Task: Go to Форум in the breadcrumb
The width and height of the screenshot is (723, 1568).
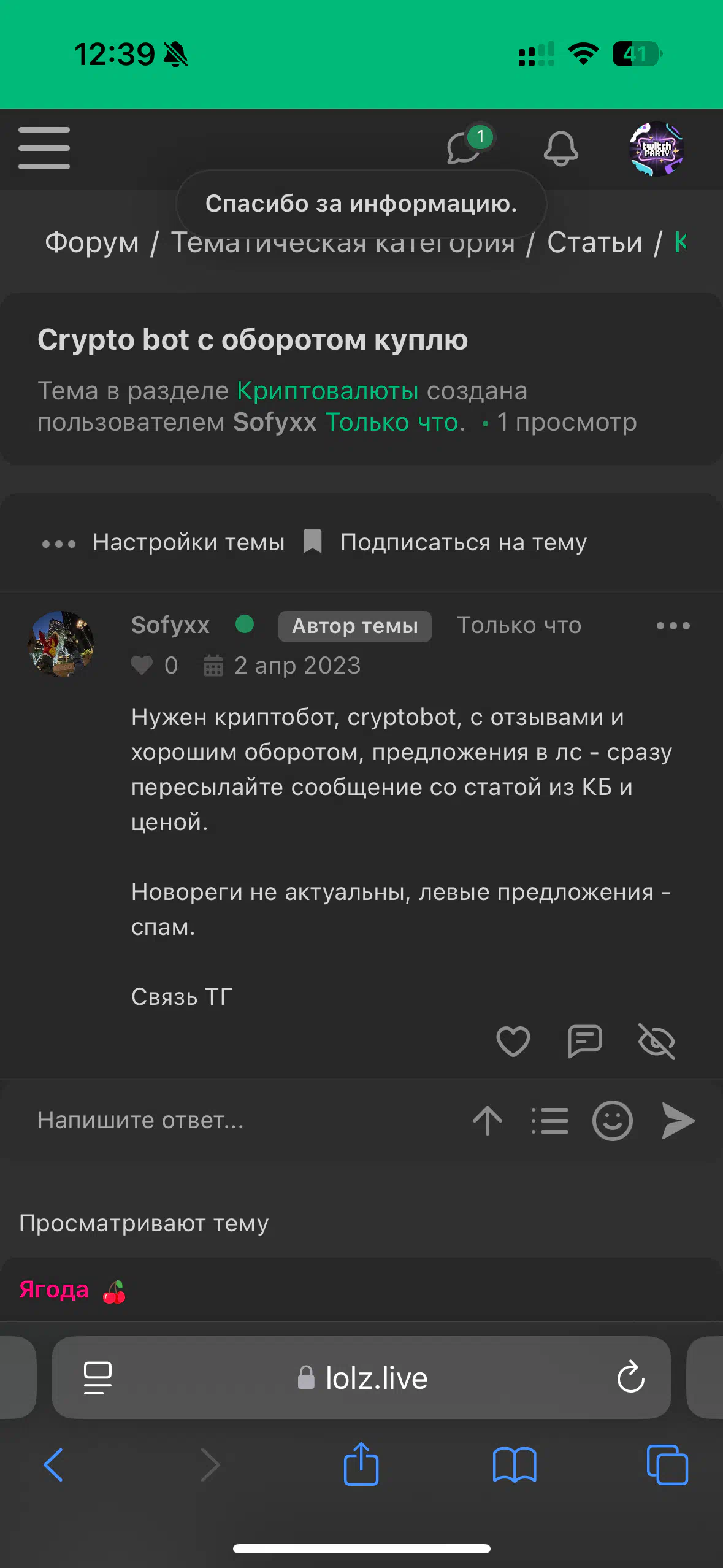Action: 92,243
